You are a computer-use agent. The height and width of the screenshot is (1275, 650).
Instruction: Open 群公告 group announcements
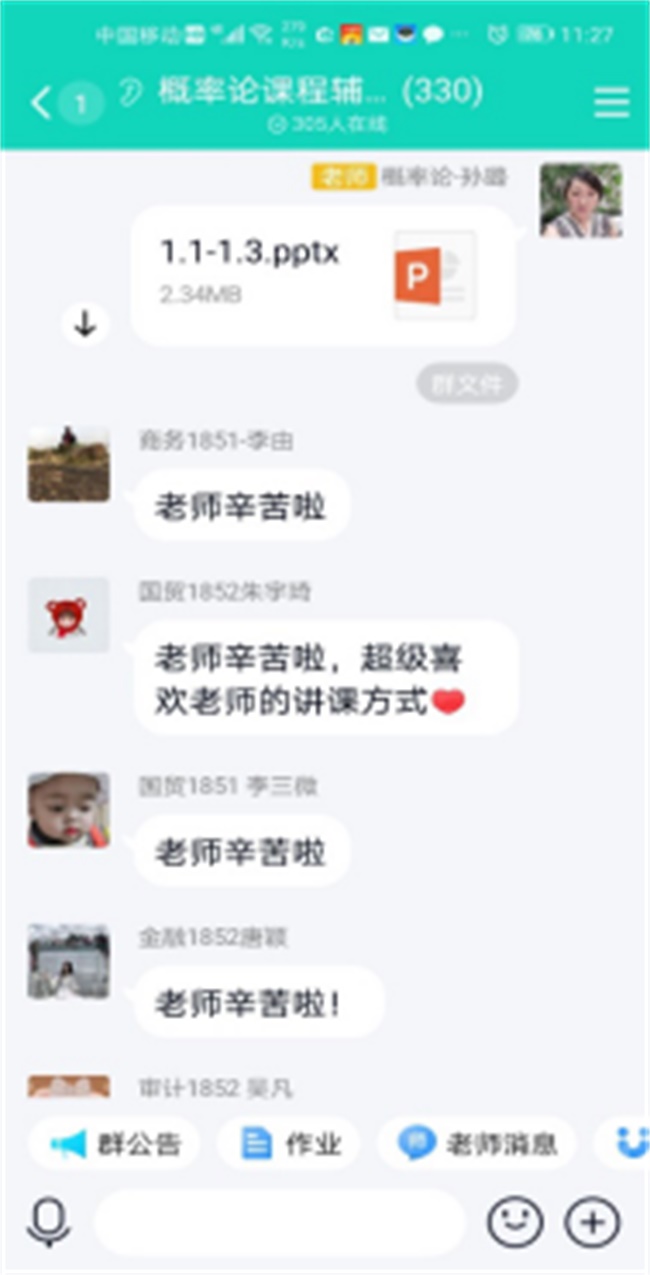coord(115,1144)
